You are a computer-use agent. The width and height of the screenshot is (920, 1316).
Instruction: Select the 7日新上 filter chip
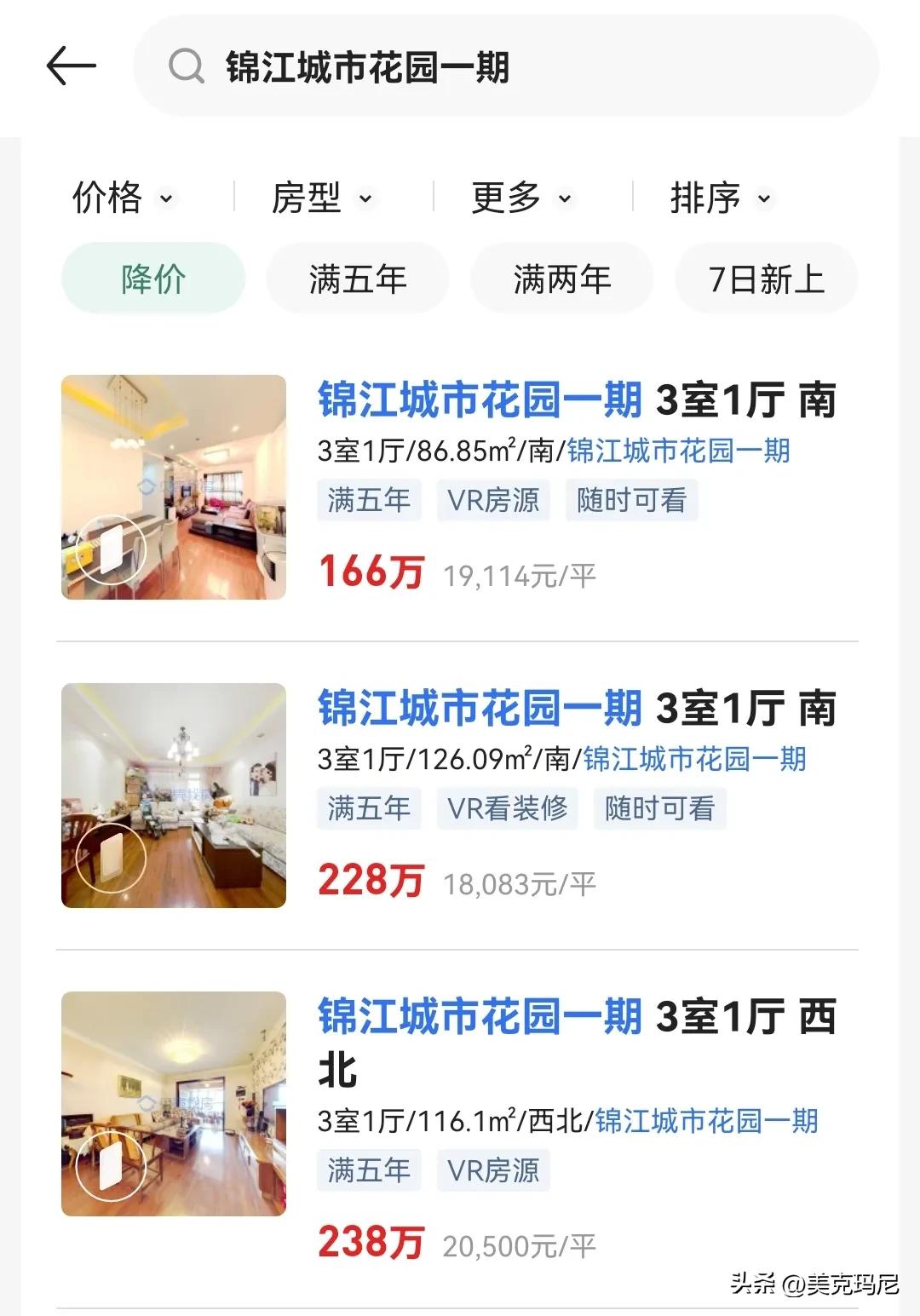pyautogui.click(x=766, y=278)
